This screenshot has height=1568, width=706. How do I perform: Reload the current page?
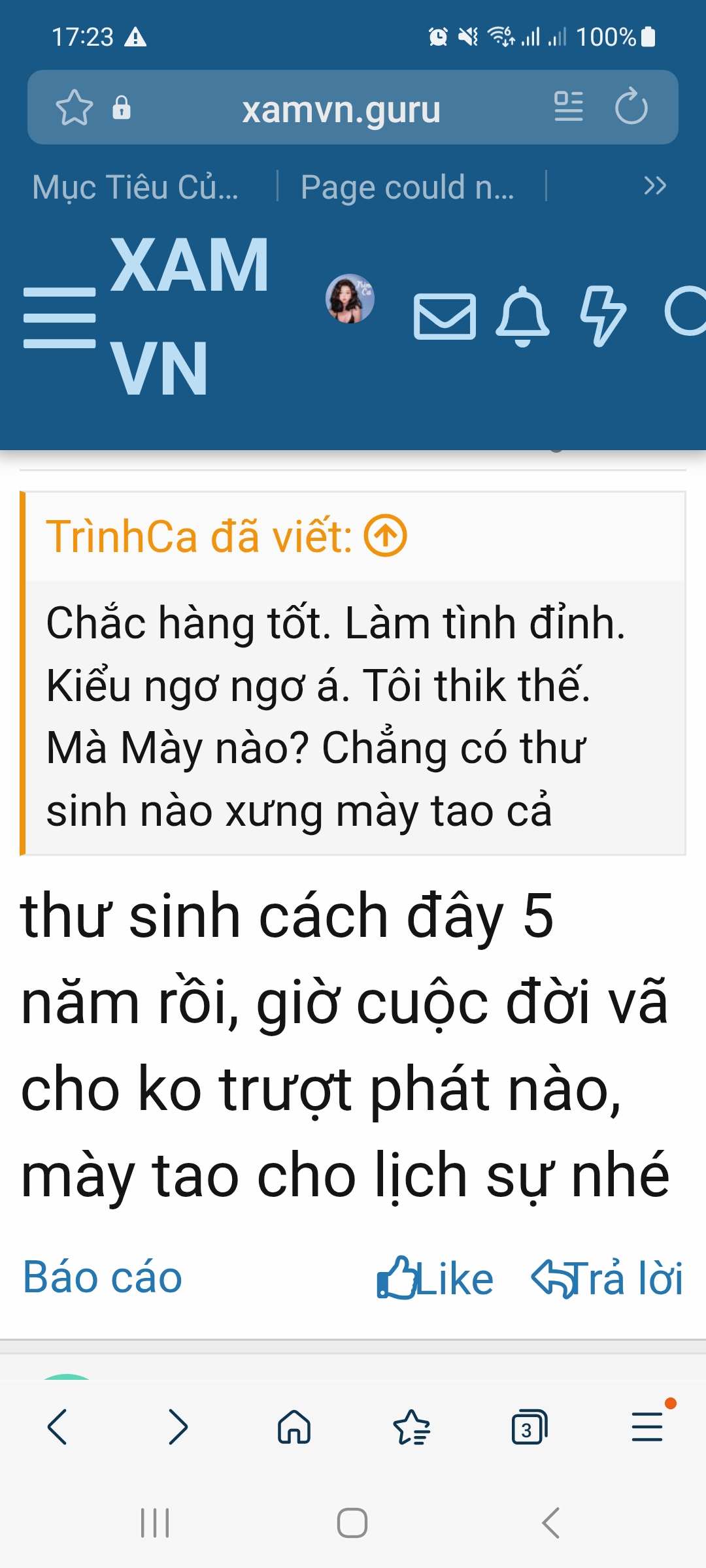click(x=631, y=106)
